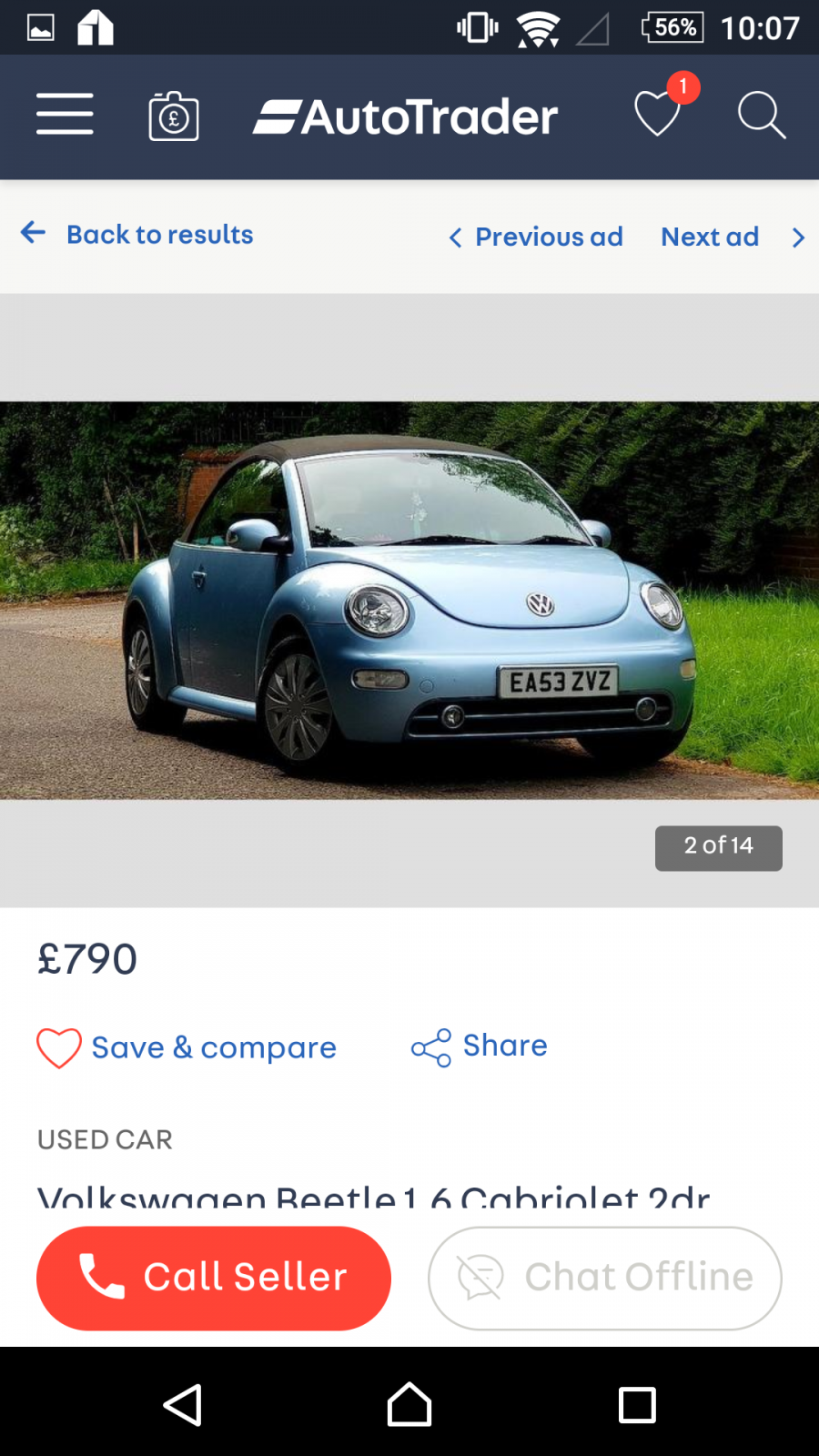Tap the Chat Offline button
Screen dimensions: 819x1456
[x=605, y=1278]
